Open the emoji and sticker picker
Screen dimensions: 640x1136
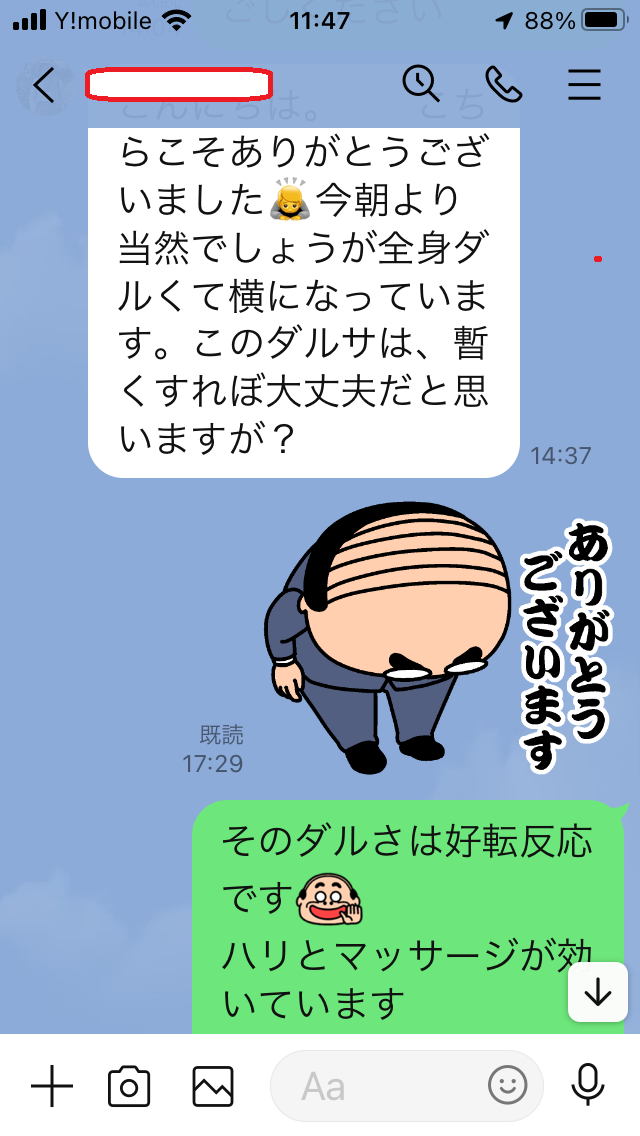[x=507, y=1085]
